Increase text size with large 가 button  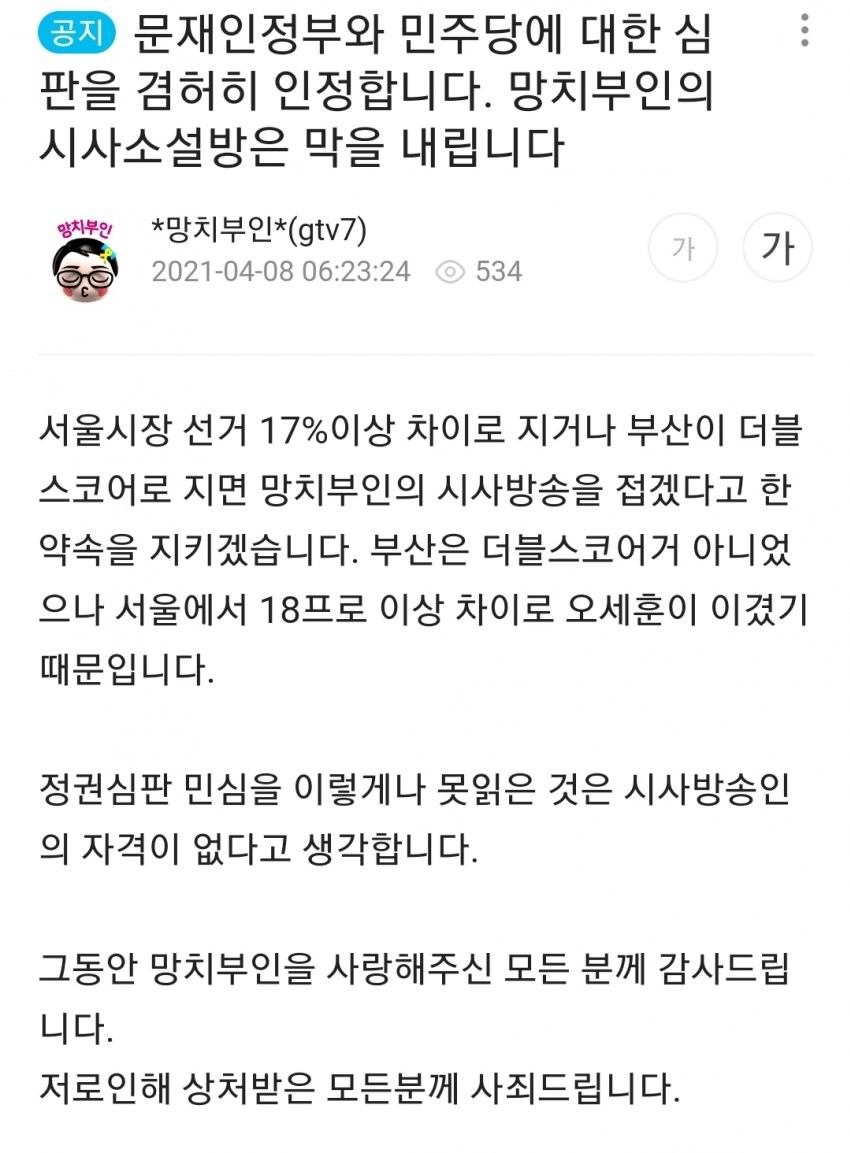click(777, 248)
